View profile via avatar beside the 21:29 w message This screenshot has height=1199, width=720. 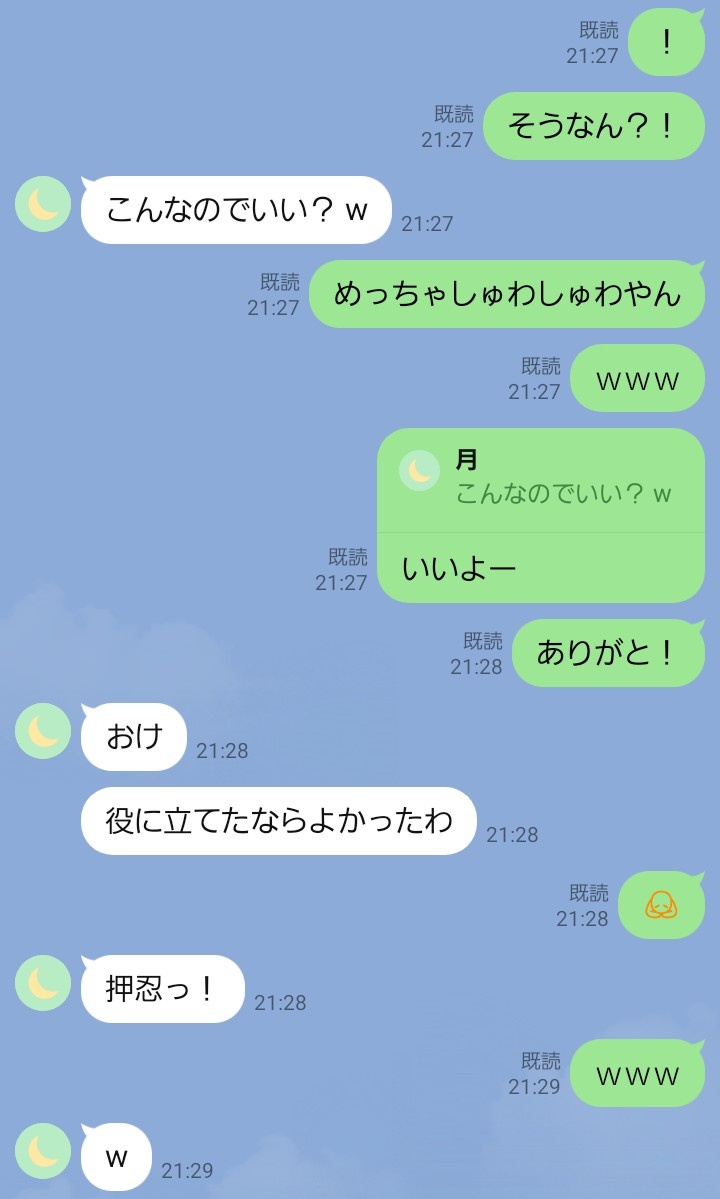[43, 1152]
